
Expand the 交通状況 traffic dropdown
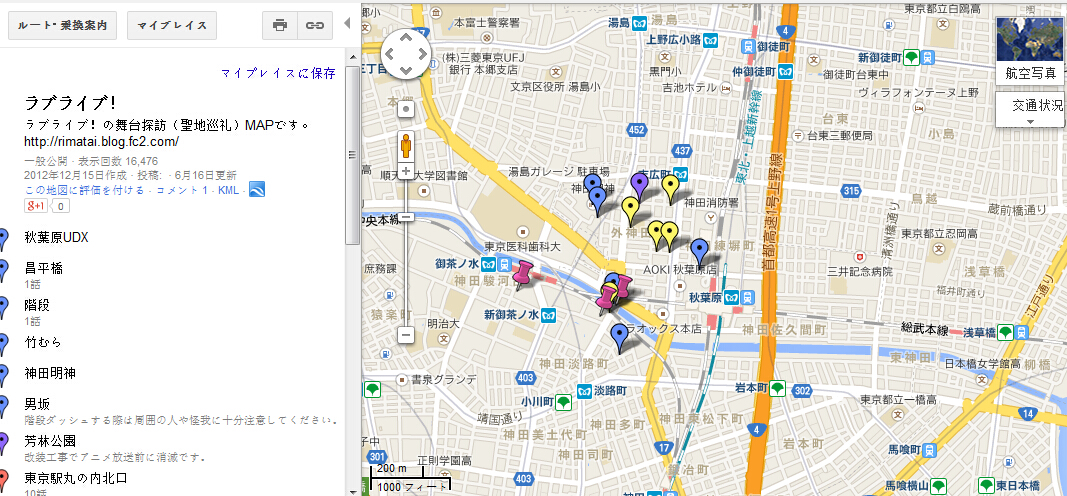1030,110
